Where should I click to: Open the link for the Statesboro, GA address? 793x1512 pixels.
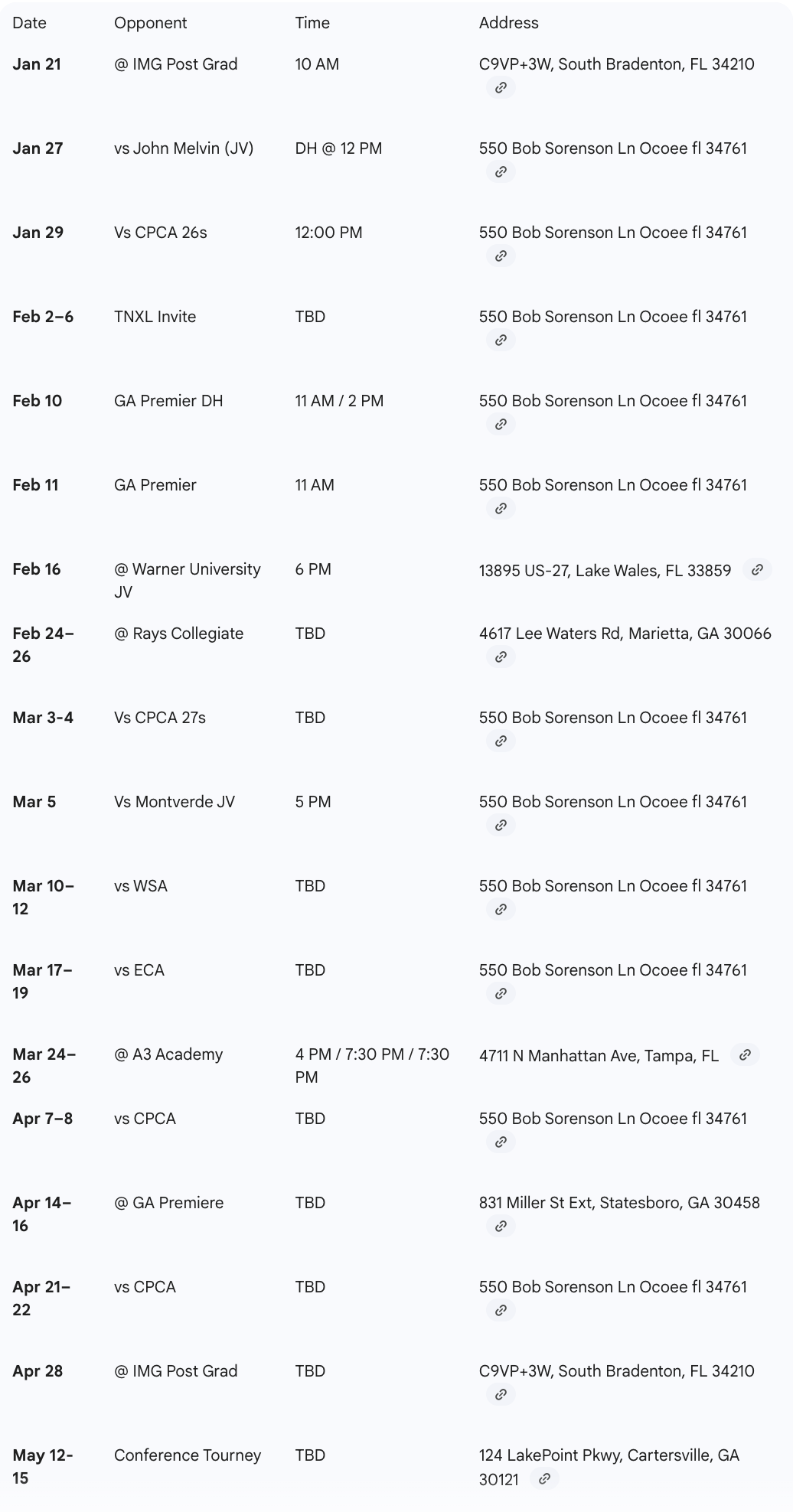[501, 1227]
